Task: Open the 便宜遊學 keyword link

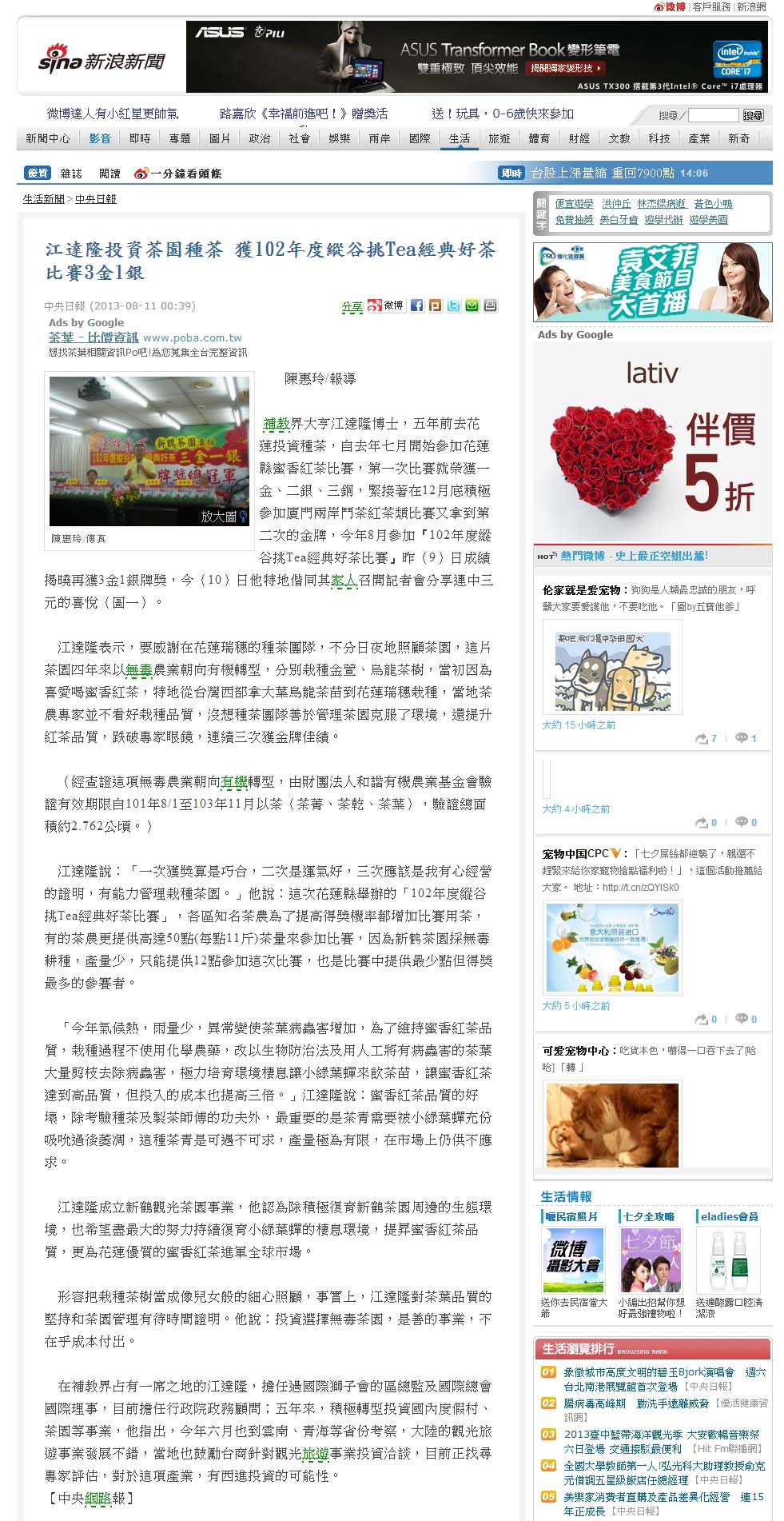Action: tap(575, 205)
